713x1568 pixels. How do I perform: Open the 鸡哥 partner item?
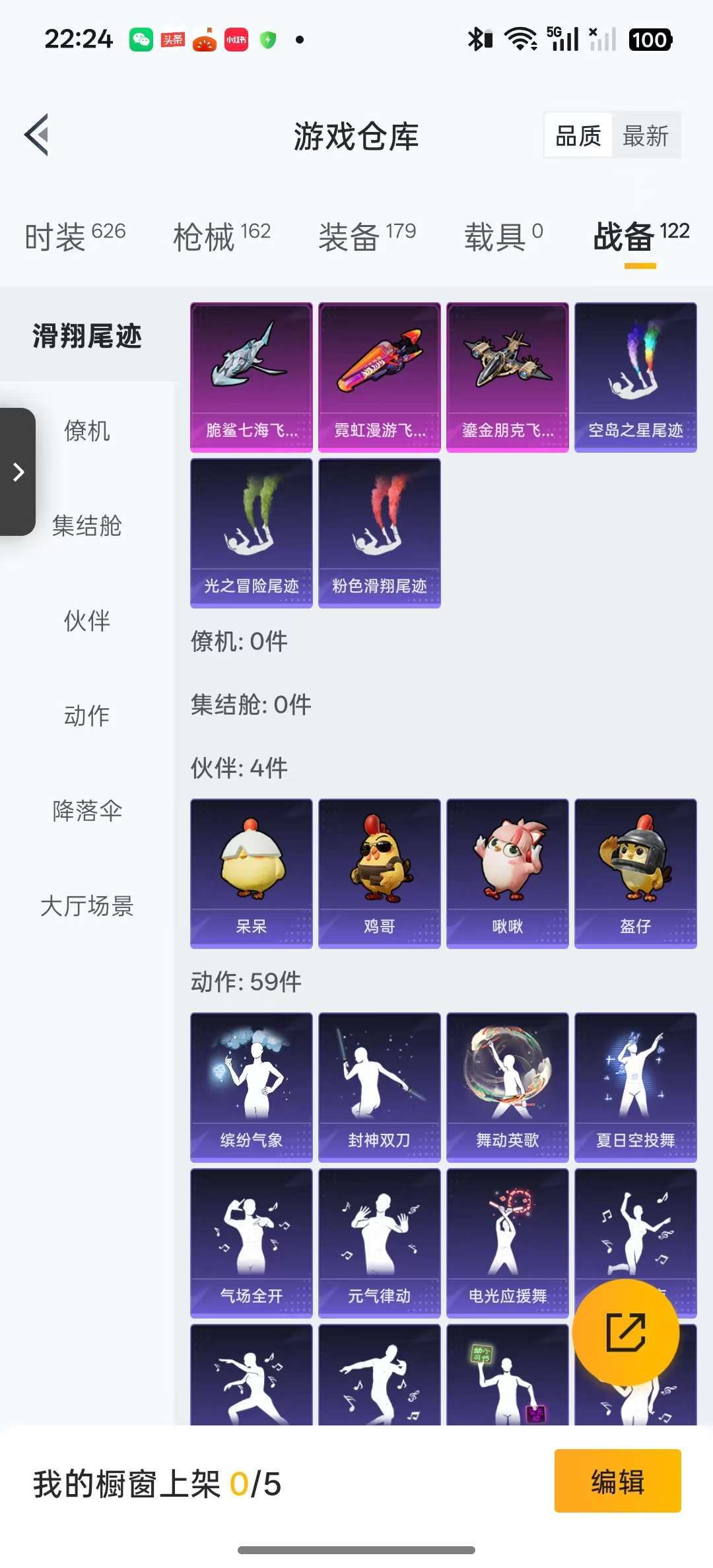[x=379, y=874]
